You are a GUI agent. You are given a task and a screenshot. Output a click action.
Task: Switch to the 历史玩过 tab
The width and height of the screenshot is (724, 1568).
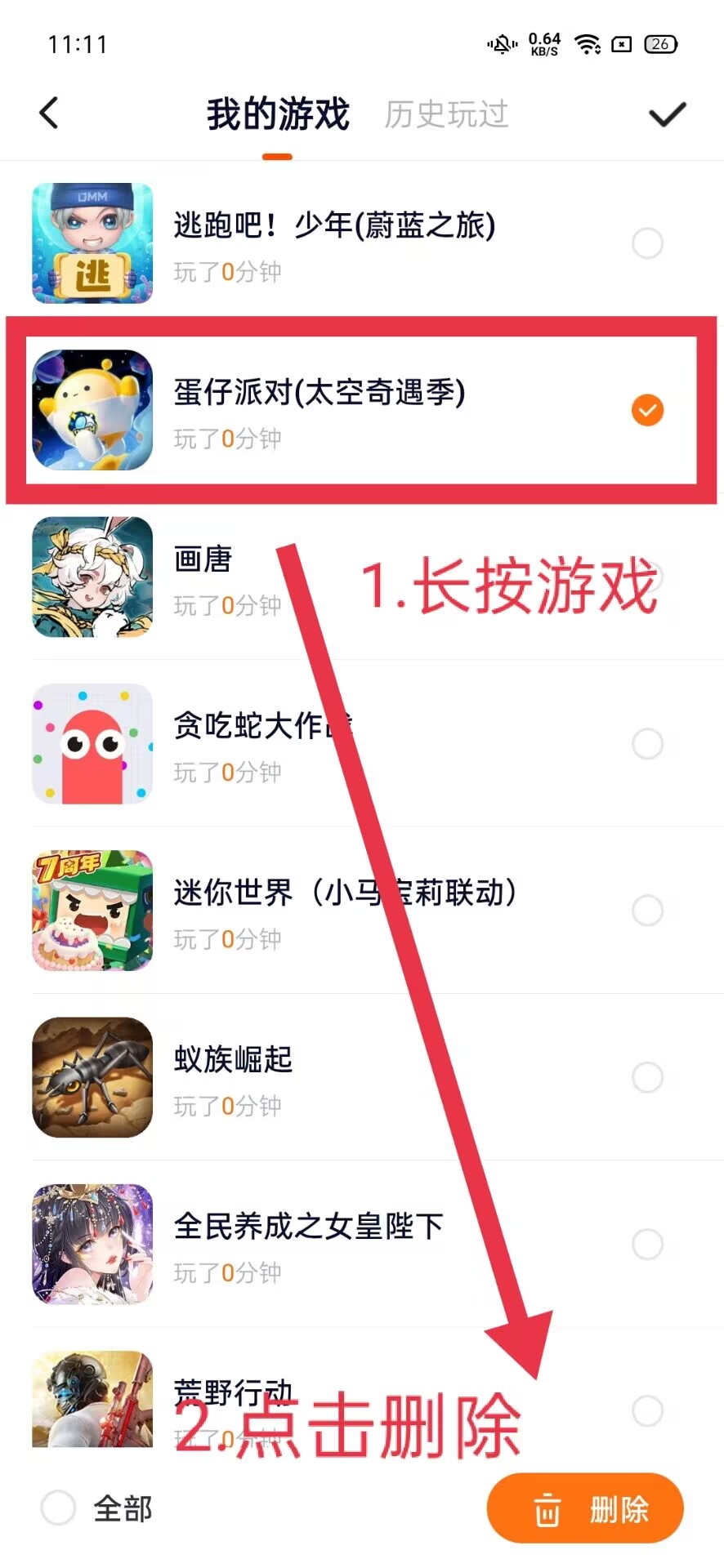click(x=446, y=114)
